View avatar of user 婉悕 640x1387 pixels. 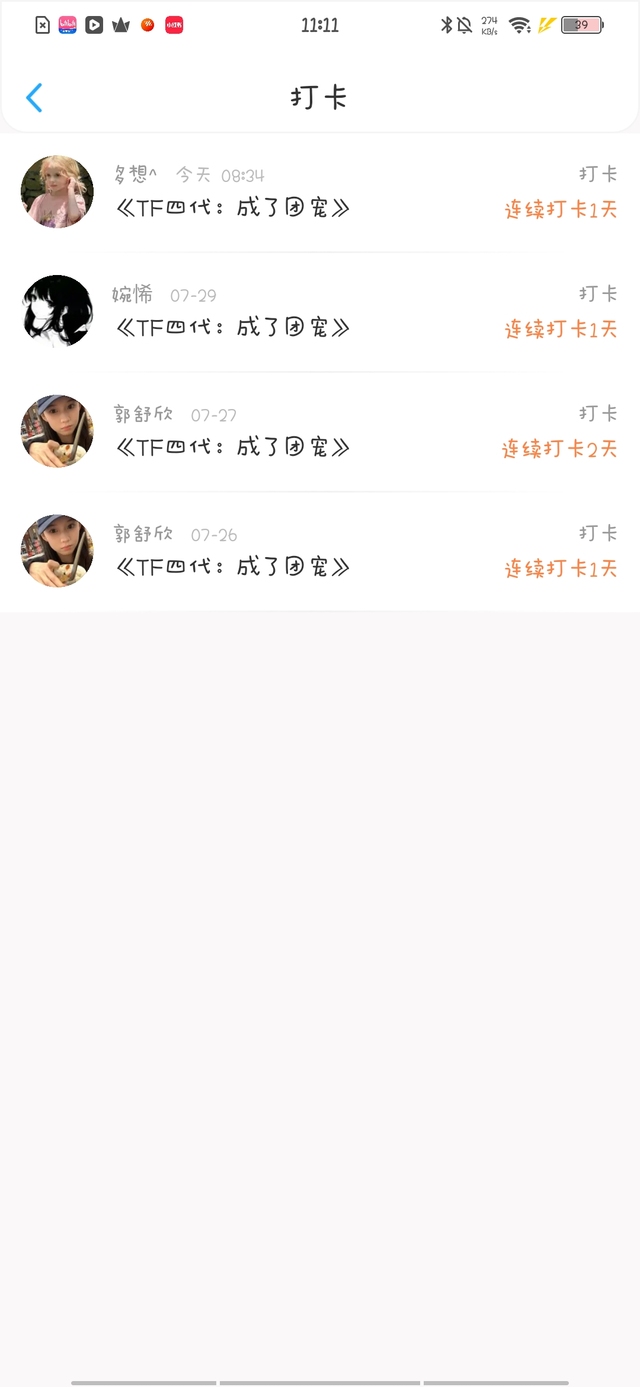[57, 311]
